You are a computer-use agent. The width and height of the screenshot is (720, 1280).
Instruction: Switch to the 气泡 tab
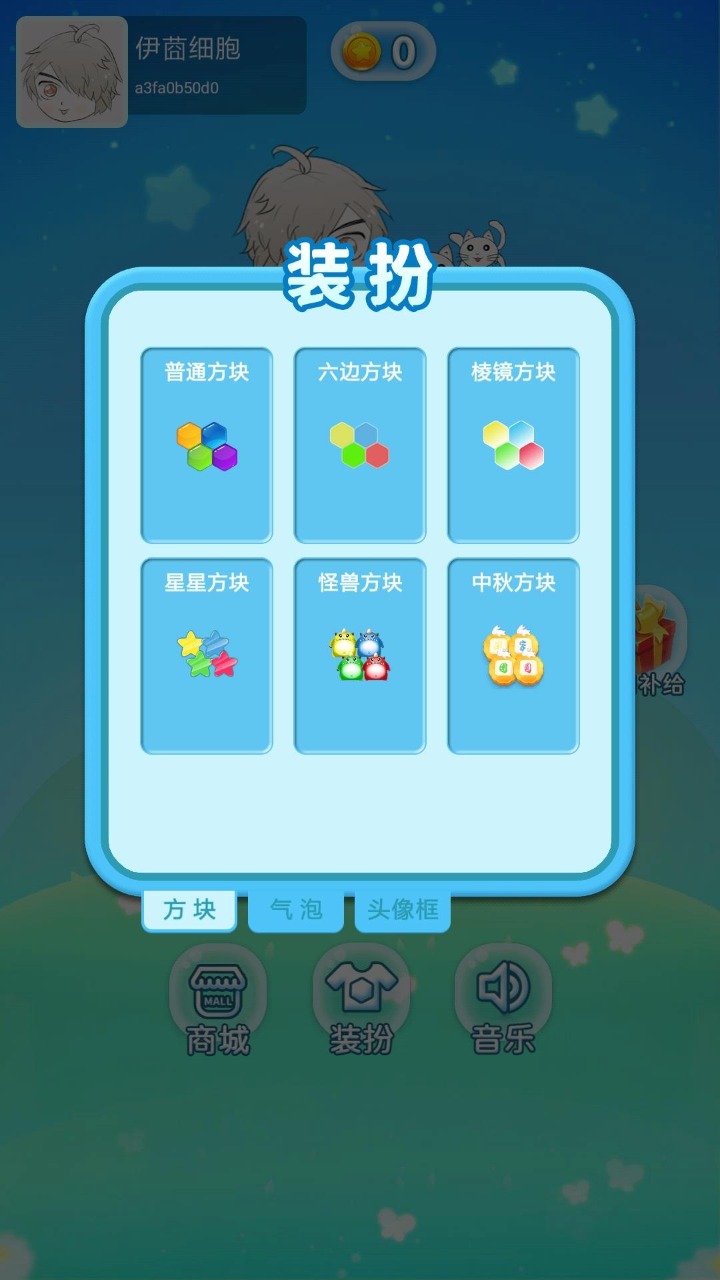[x=296, y=910]
